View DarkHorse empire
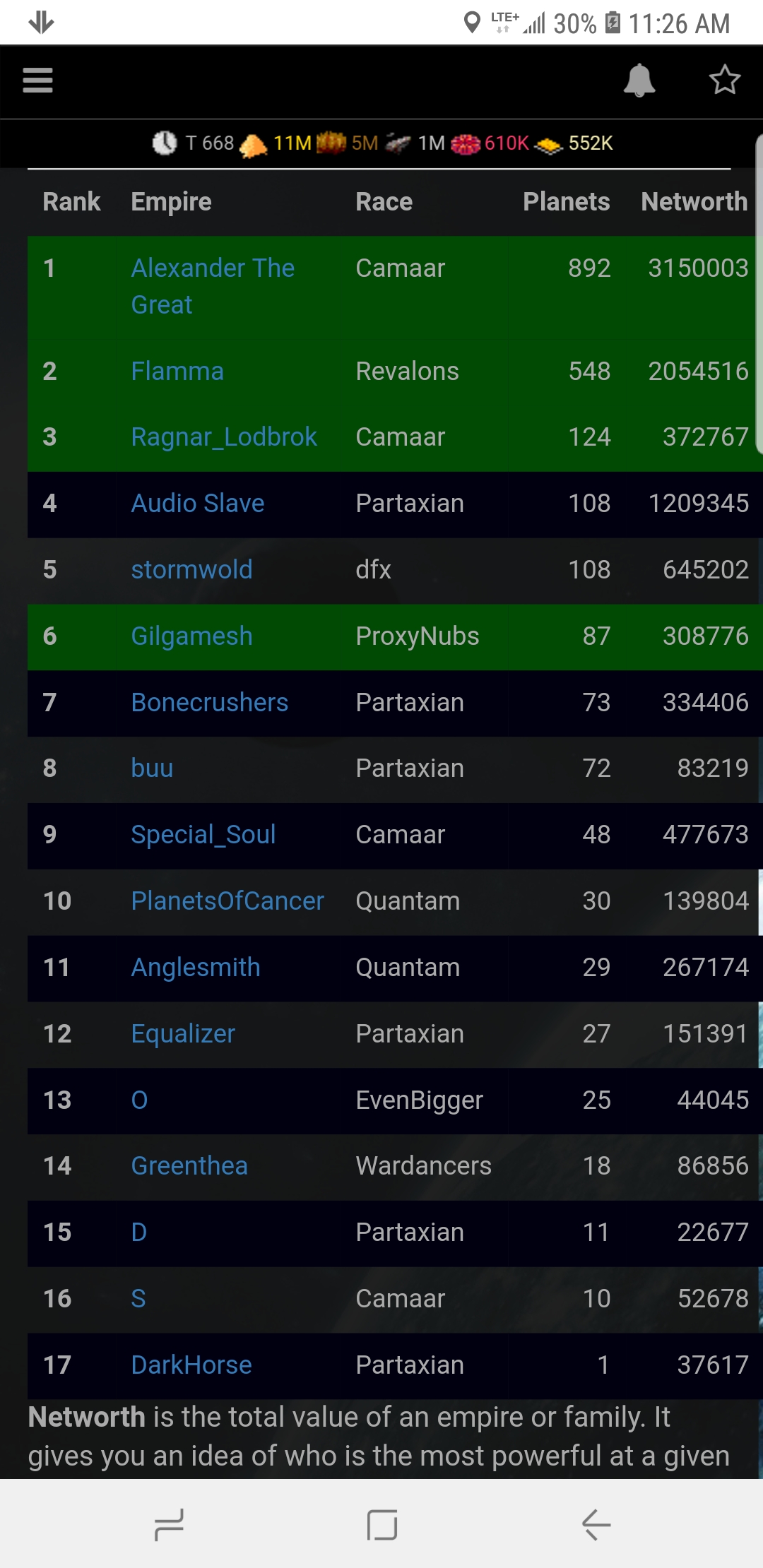 [x=191, y=1365]
